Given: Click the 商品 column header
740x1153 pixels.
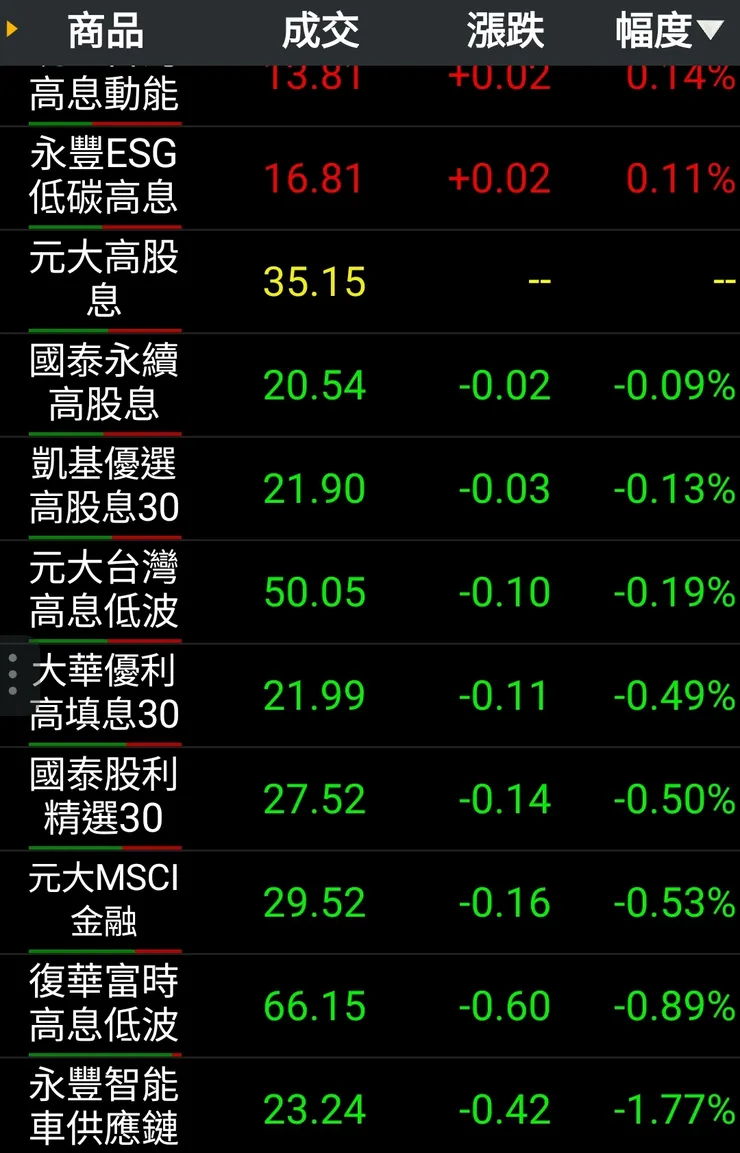Looking at the screenshot, I should pos(104,31).
